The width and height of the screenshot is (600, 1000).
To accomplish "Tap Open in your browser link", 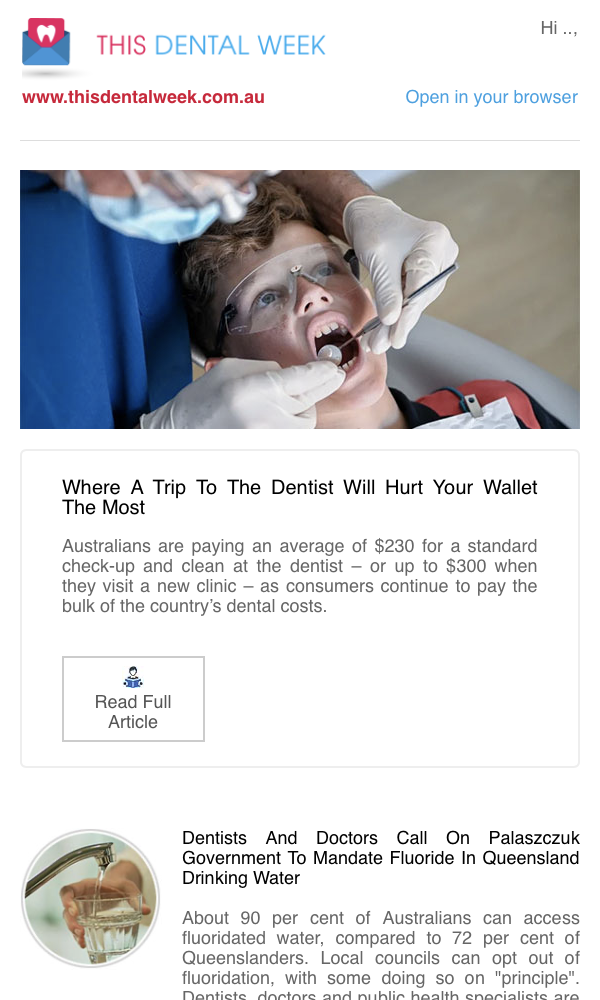I will tap(492, 97).
